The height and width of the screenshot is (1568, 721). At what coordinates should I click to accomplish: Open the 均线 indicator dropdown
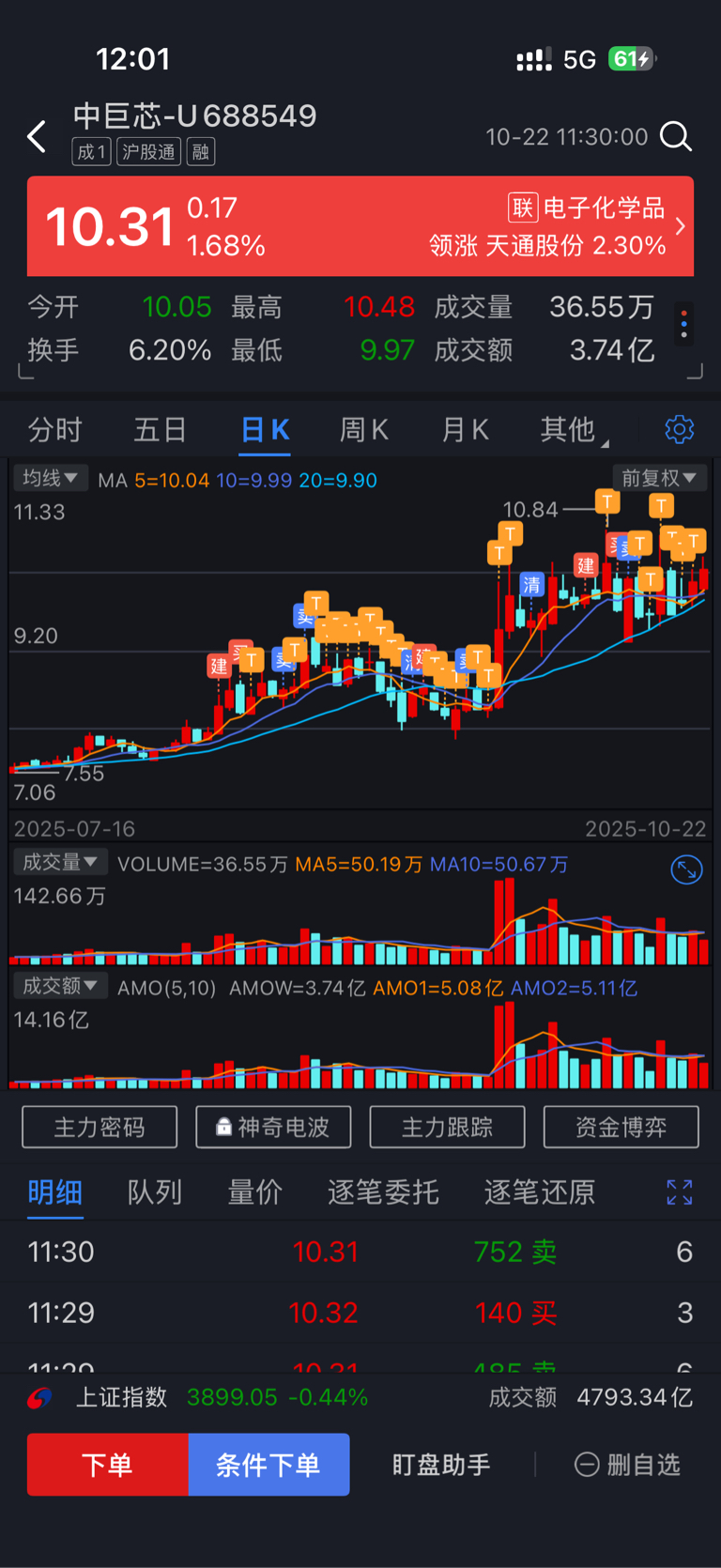coord(51,478)
